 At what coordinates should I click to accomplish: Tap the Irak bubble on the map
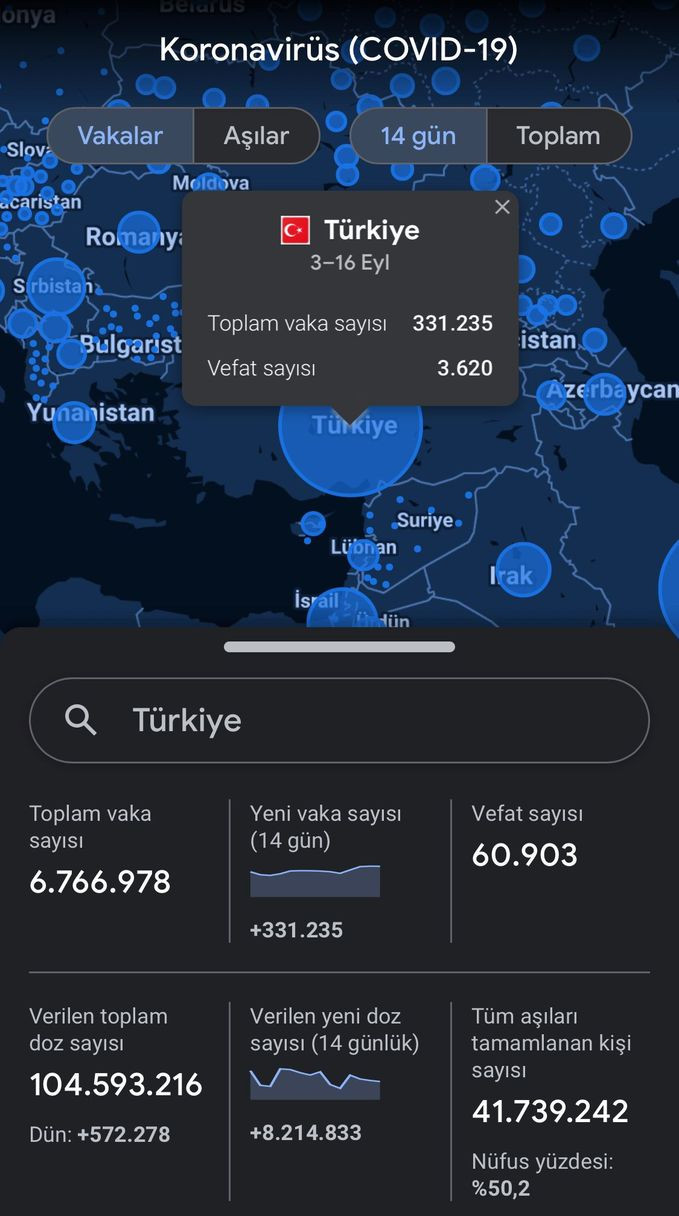pos(522,571)
